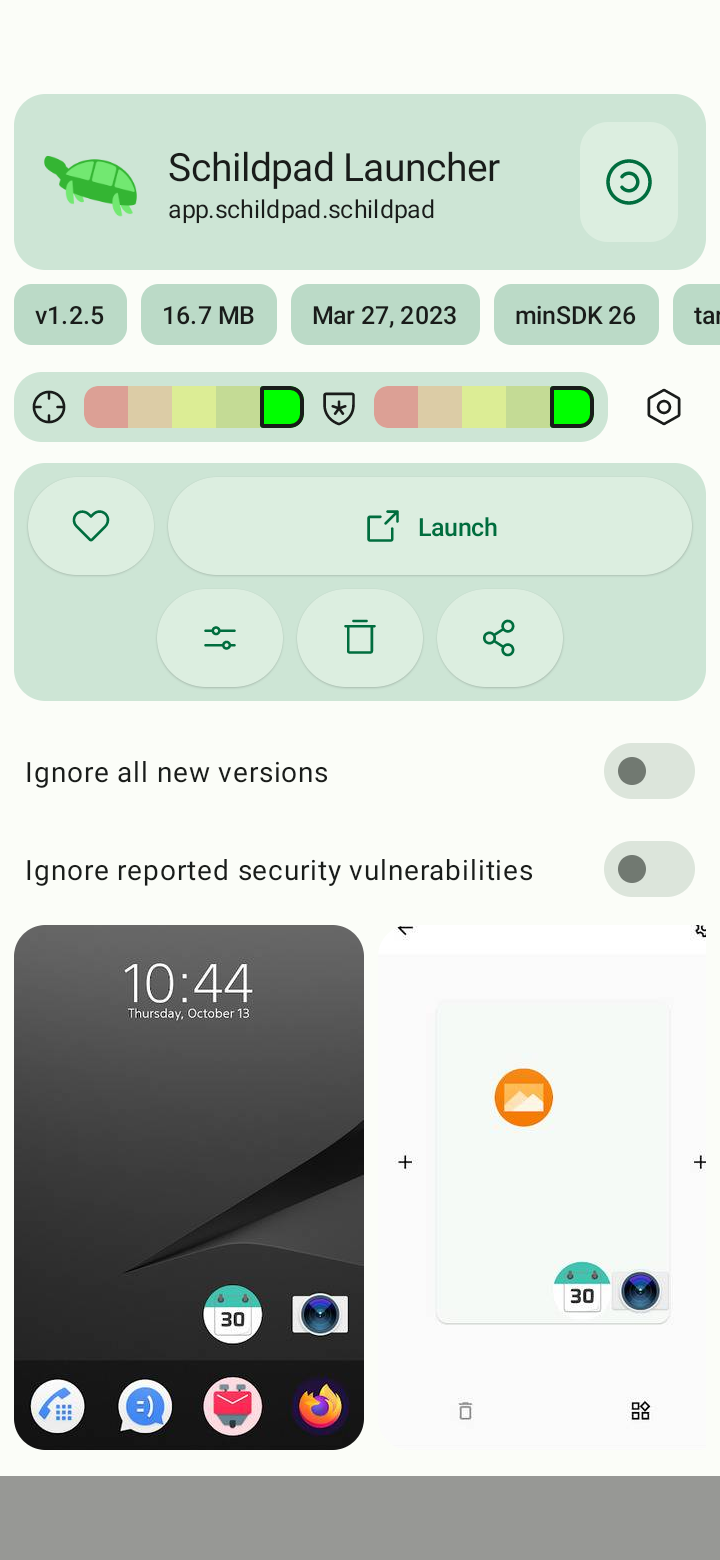The image size is (720, 1560).
Task: Turn on Ignore reported security vulnerabilities
Action: coord(649,869)
